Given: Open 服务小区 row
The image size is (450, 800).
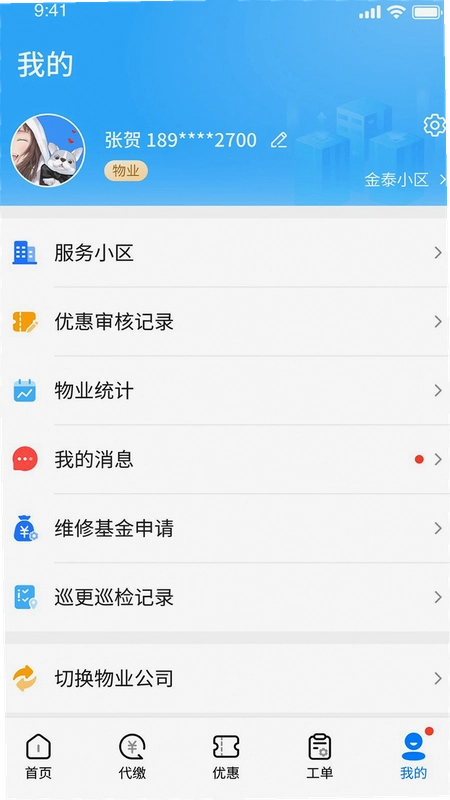Looking at the screenshot, I should [226, 253].
